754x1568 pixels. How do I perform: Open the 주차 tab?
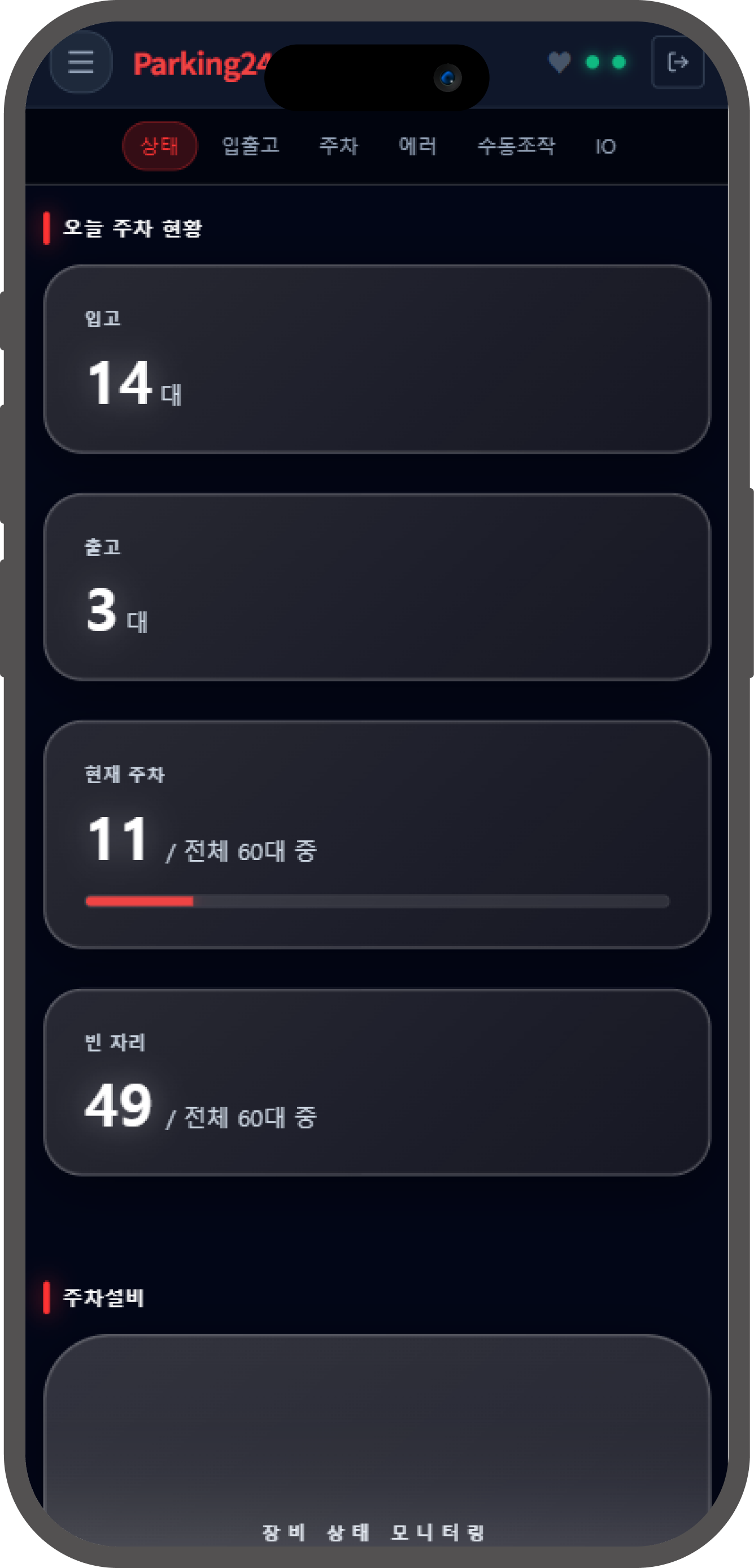[x=339, y=145]
